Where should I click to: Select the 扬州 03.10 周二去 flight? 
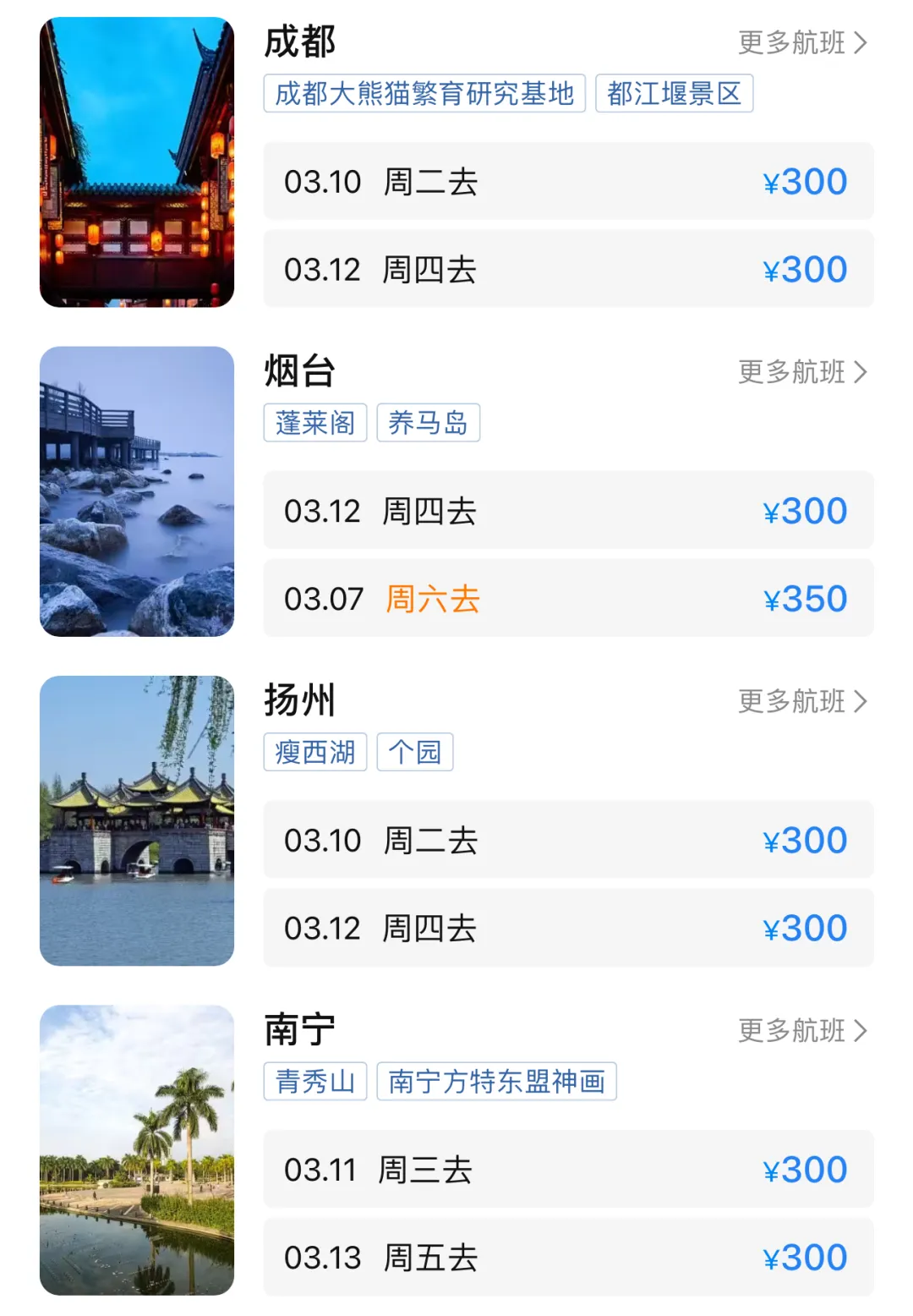click(x=568, y=841)
